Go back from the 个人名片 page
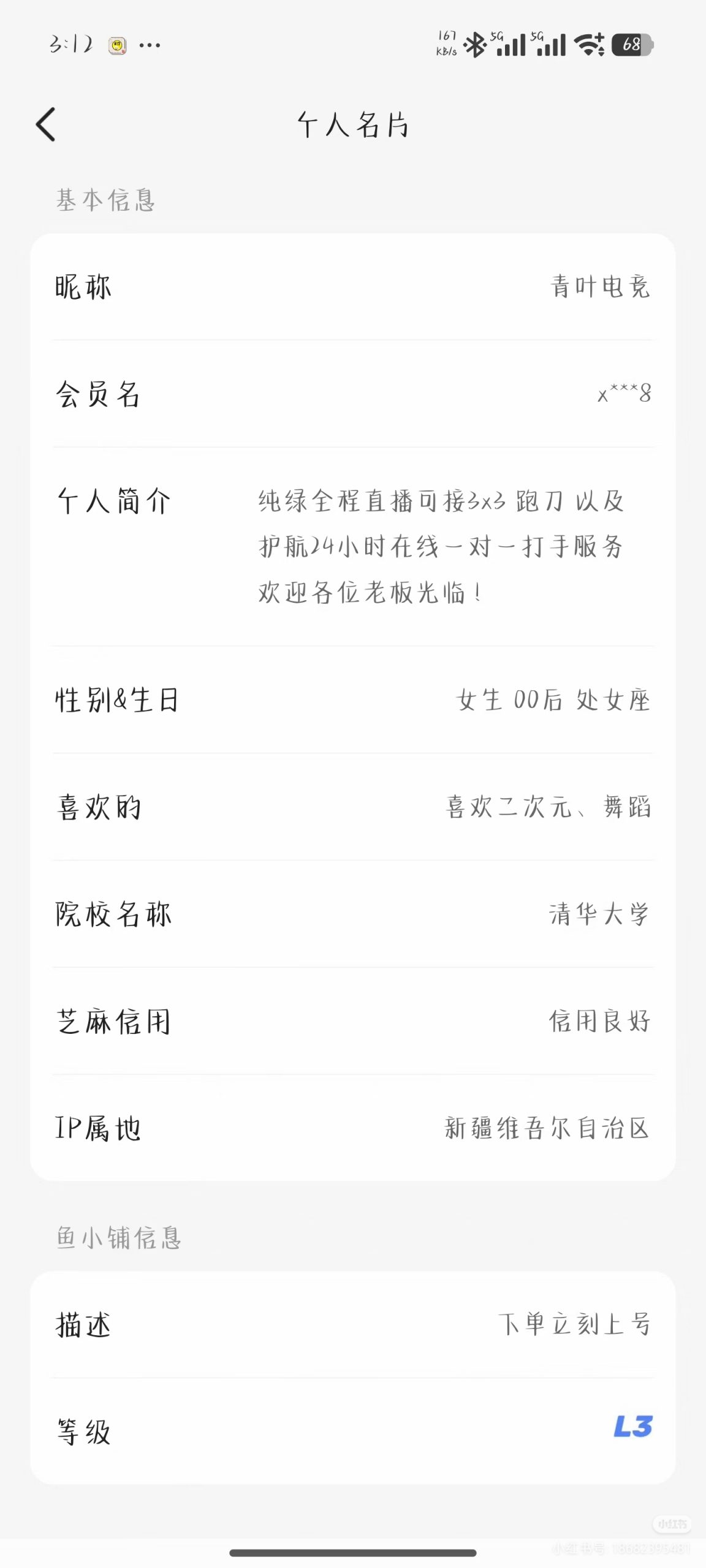This screenshot has width=706, height=1568. click(x=46, y=124)
